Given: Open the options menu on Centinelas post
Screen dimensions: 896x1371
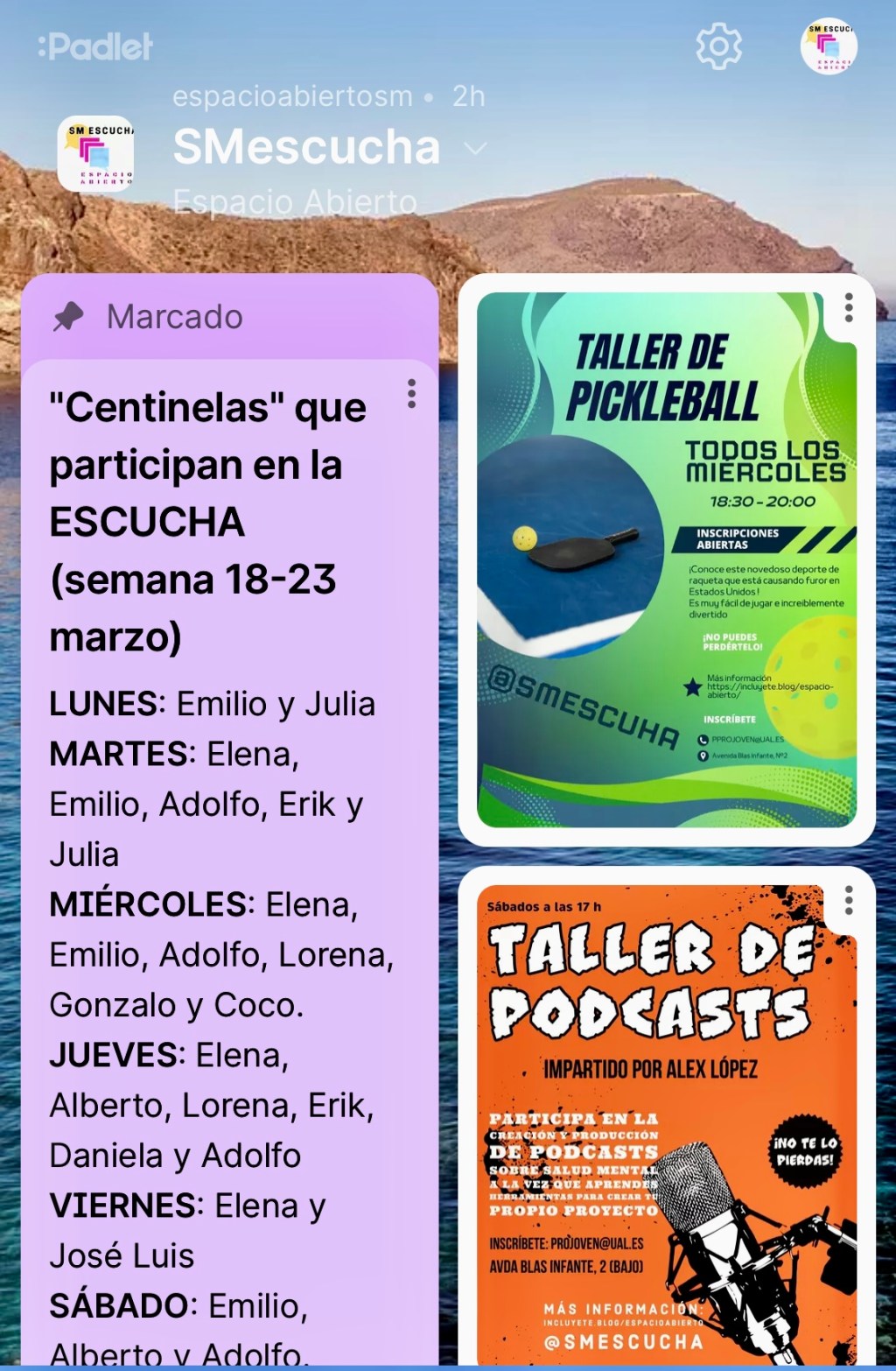Looking at the screenshot, I should (411, 394).
